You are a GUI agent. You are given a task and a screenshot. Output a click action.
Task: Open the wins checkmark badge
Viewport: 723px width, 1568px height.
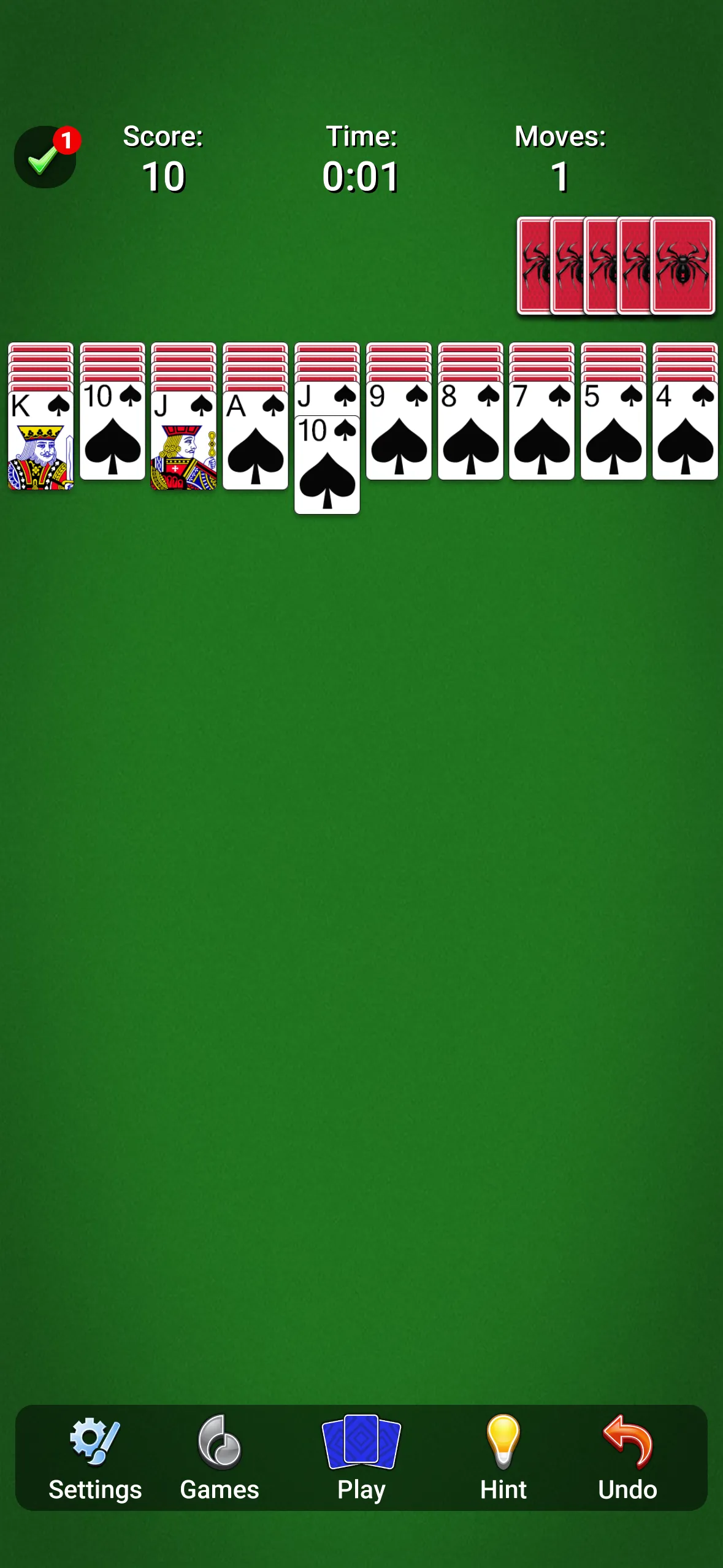click(45, 156)
